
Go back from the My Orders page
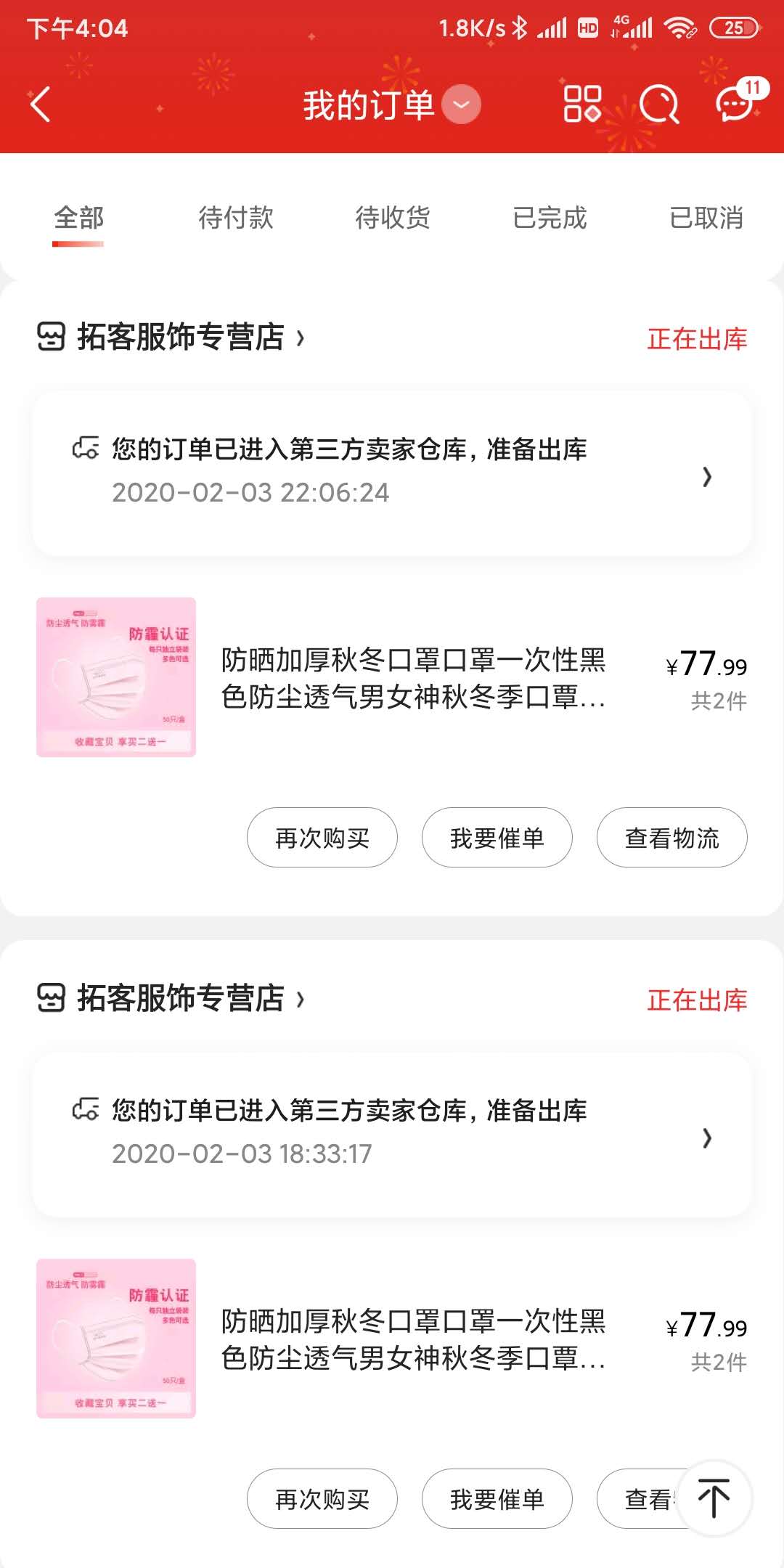pos(41,105)
